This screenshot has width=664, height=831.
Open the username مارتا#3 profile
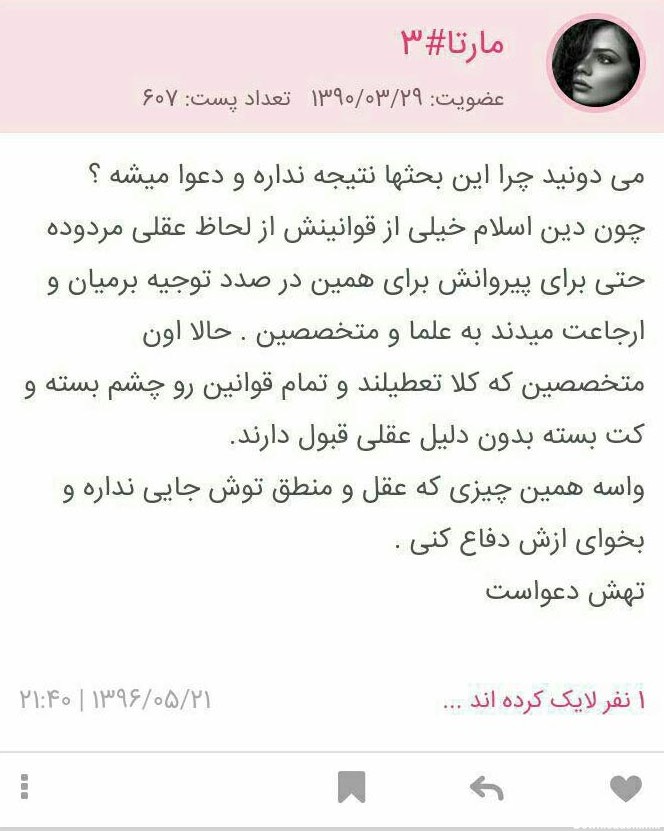click(451, 45)
